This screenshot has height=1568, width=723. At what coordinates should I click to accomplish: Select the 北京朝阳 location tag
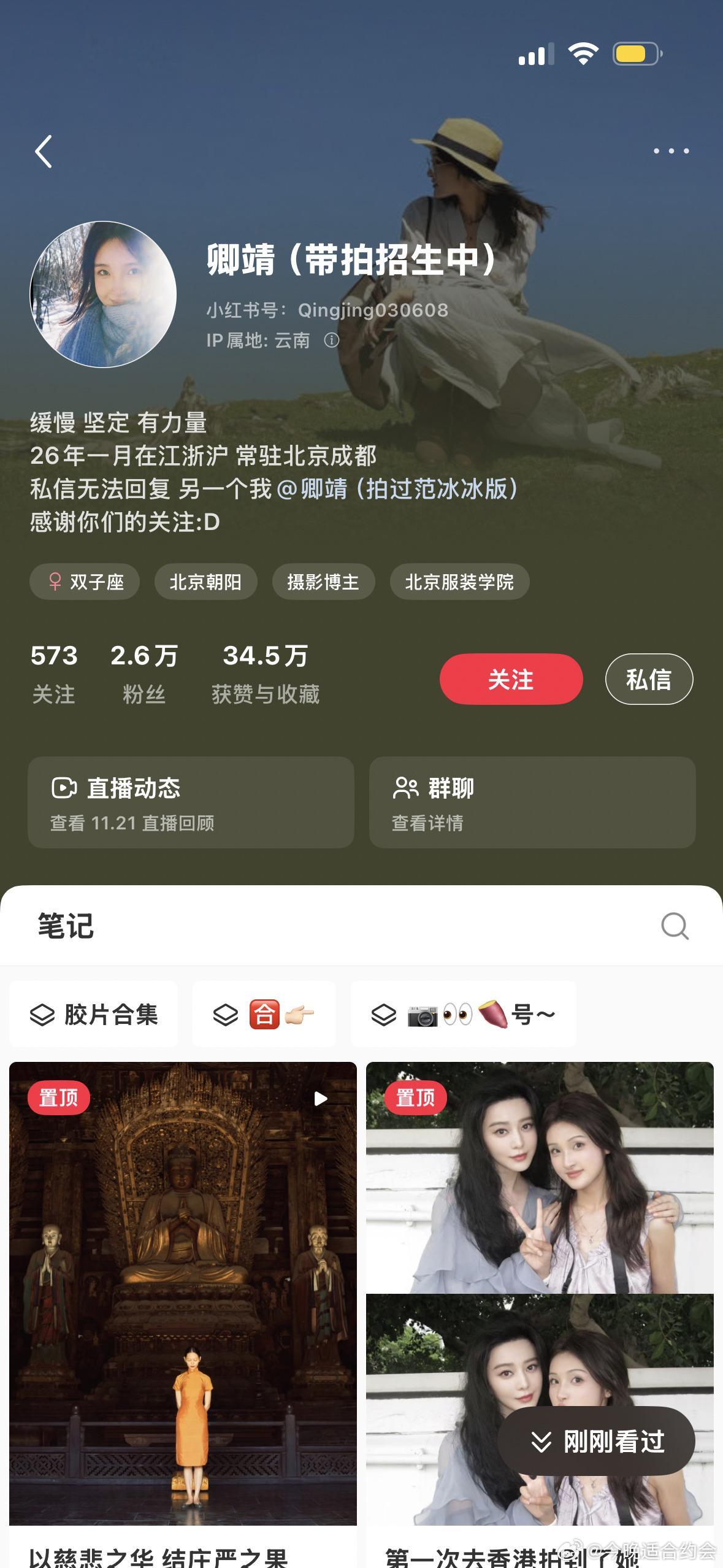click(206, 582)
